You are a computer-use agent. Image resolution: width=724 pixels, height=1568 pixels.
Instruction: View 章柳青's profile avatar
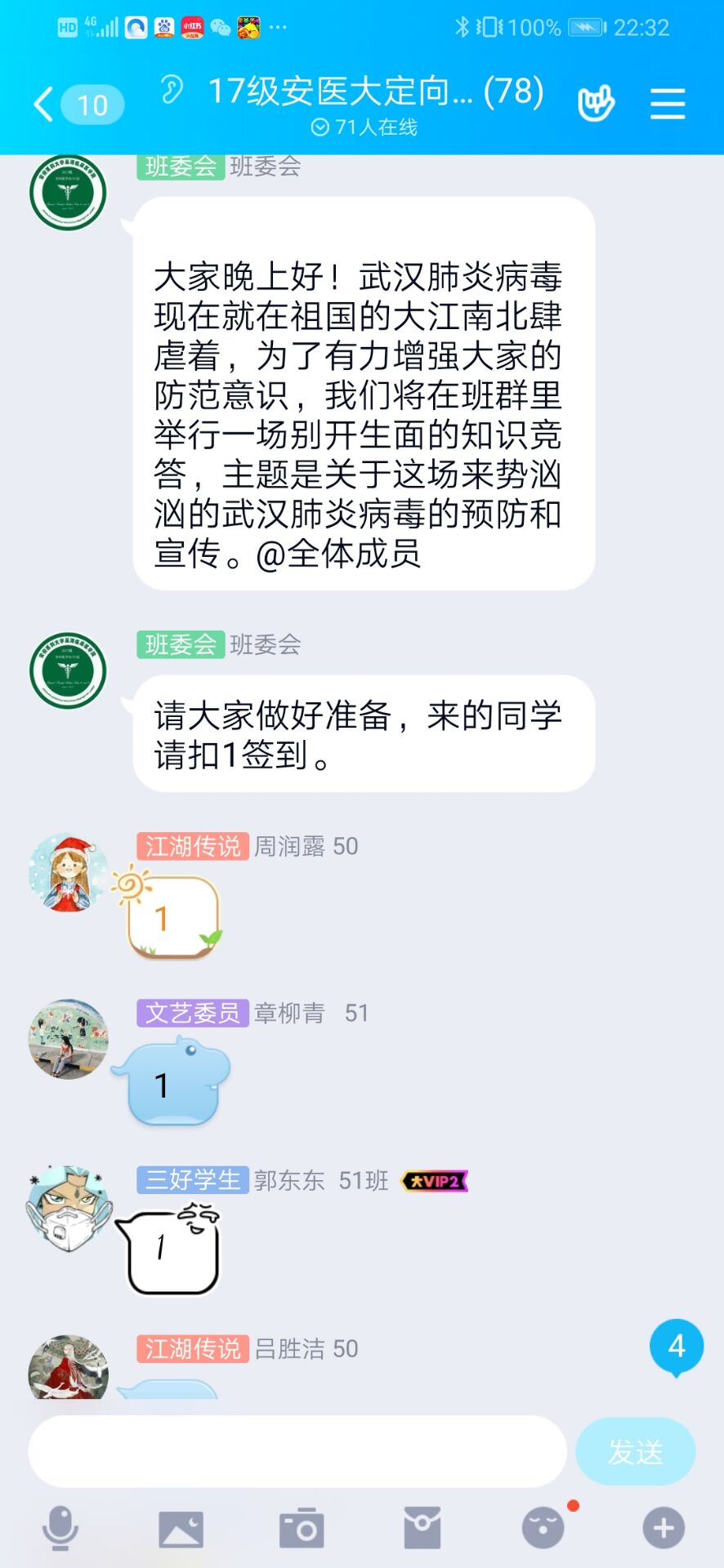[x=68, y=1039]
